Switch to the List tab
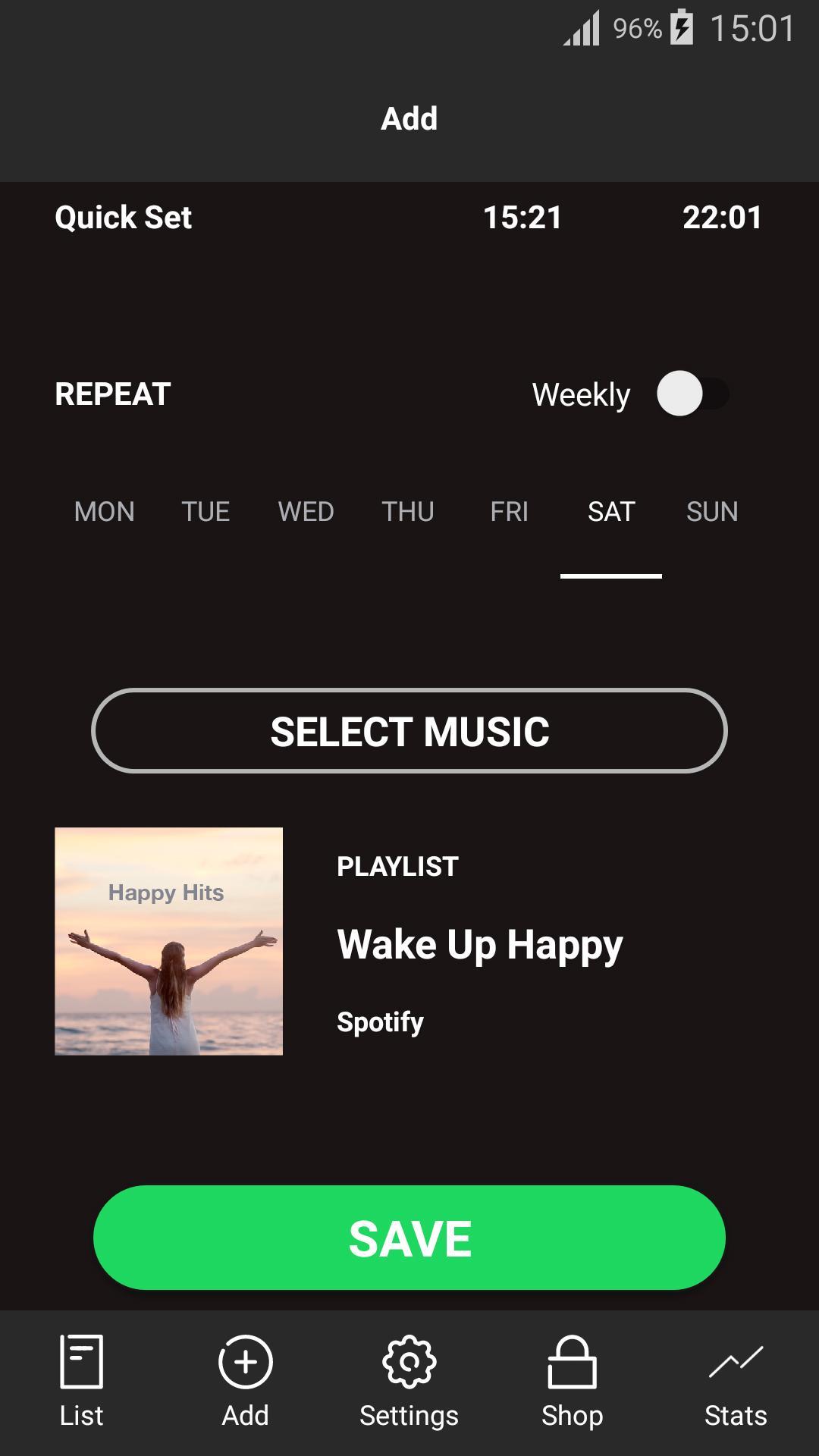Screen dimensions: 819x1456 pyautogui.click(x=81, y=1382)
